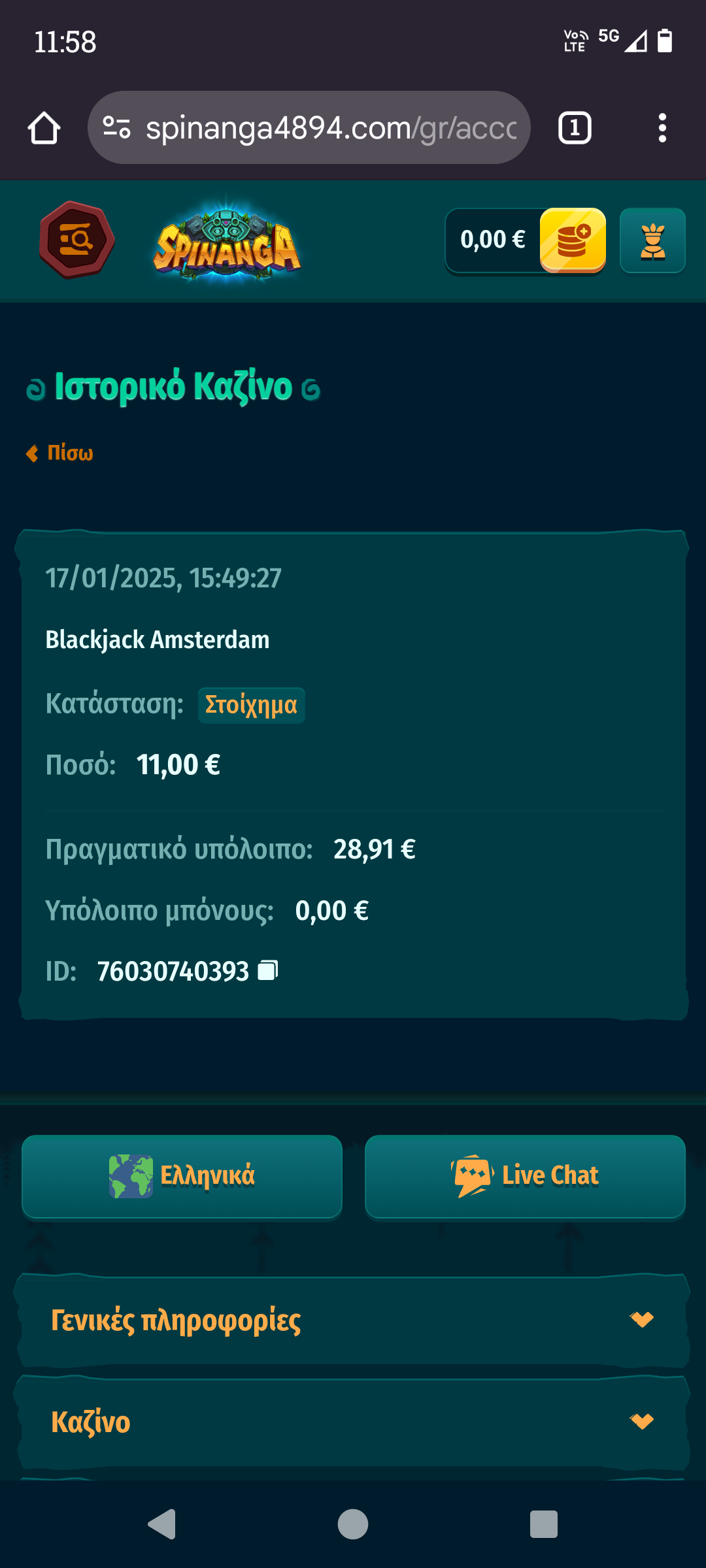Start a Live Chat session

click(525, 1176)
